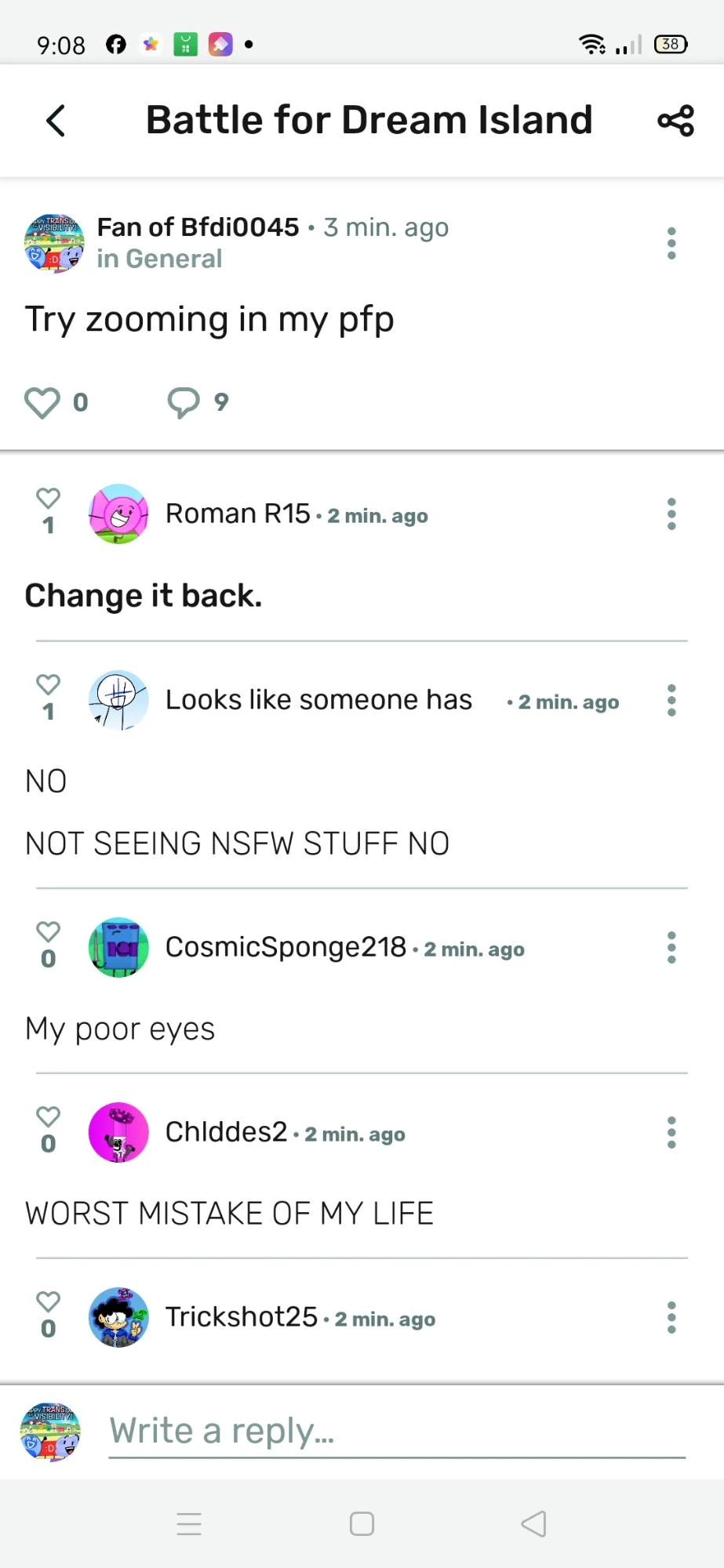Tap Trickshot25's avatar
The width and height of the screenshot is (724, 1568).
[118, 1317]
